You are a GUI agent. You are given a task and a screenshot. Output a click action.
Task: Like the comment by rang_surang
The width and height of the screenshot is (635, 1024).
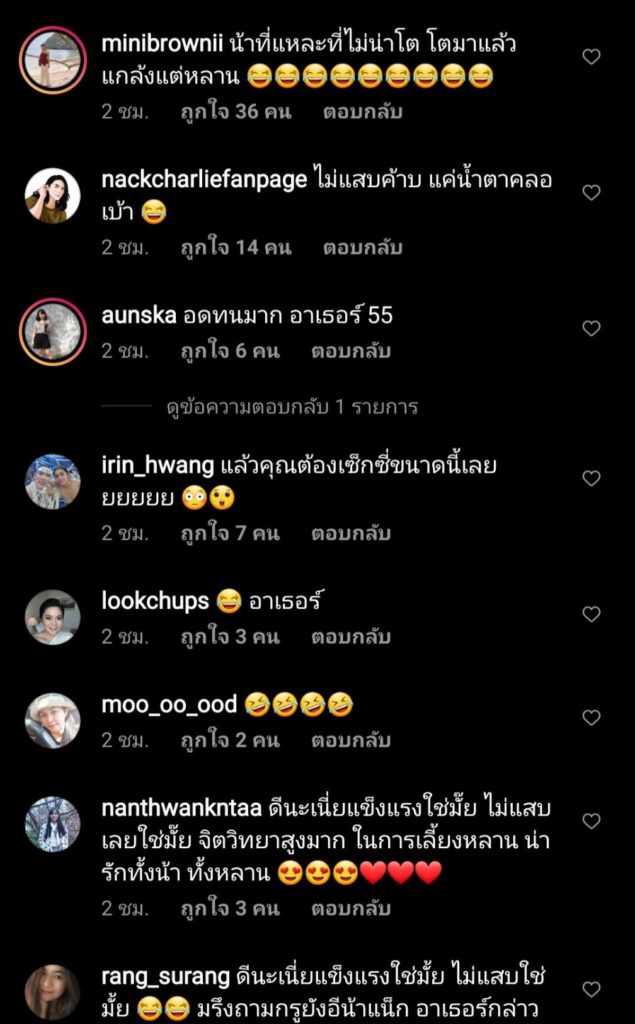coord(591,990)
